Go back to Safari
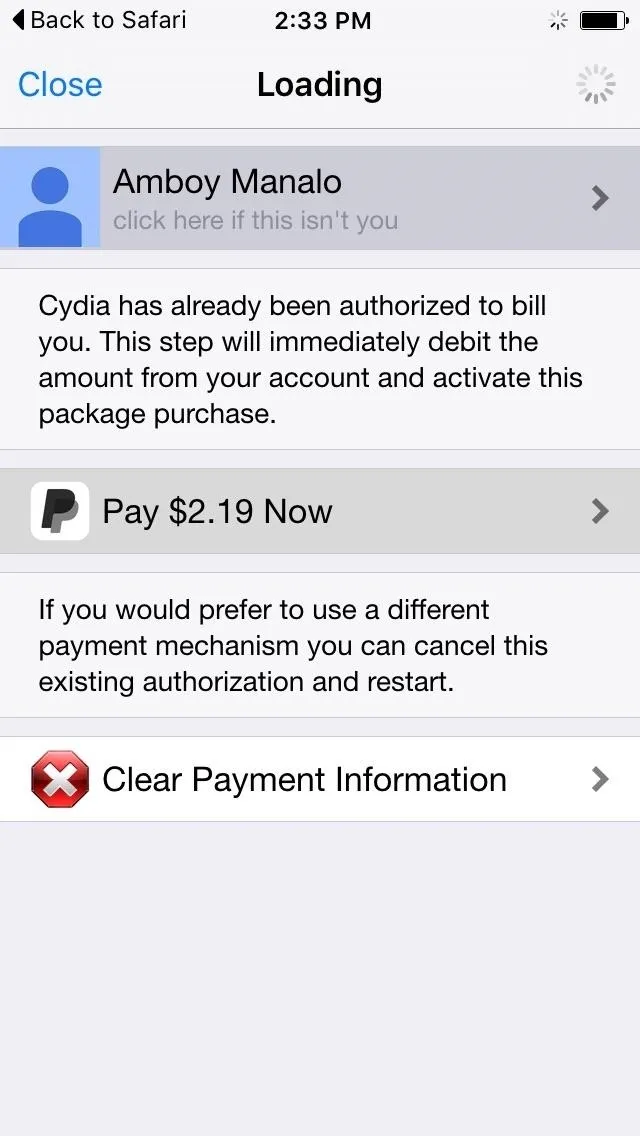Viewport: 640px width, 1136px height. click(x=99, y=20)
